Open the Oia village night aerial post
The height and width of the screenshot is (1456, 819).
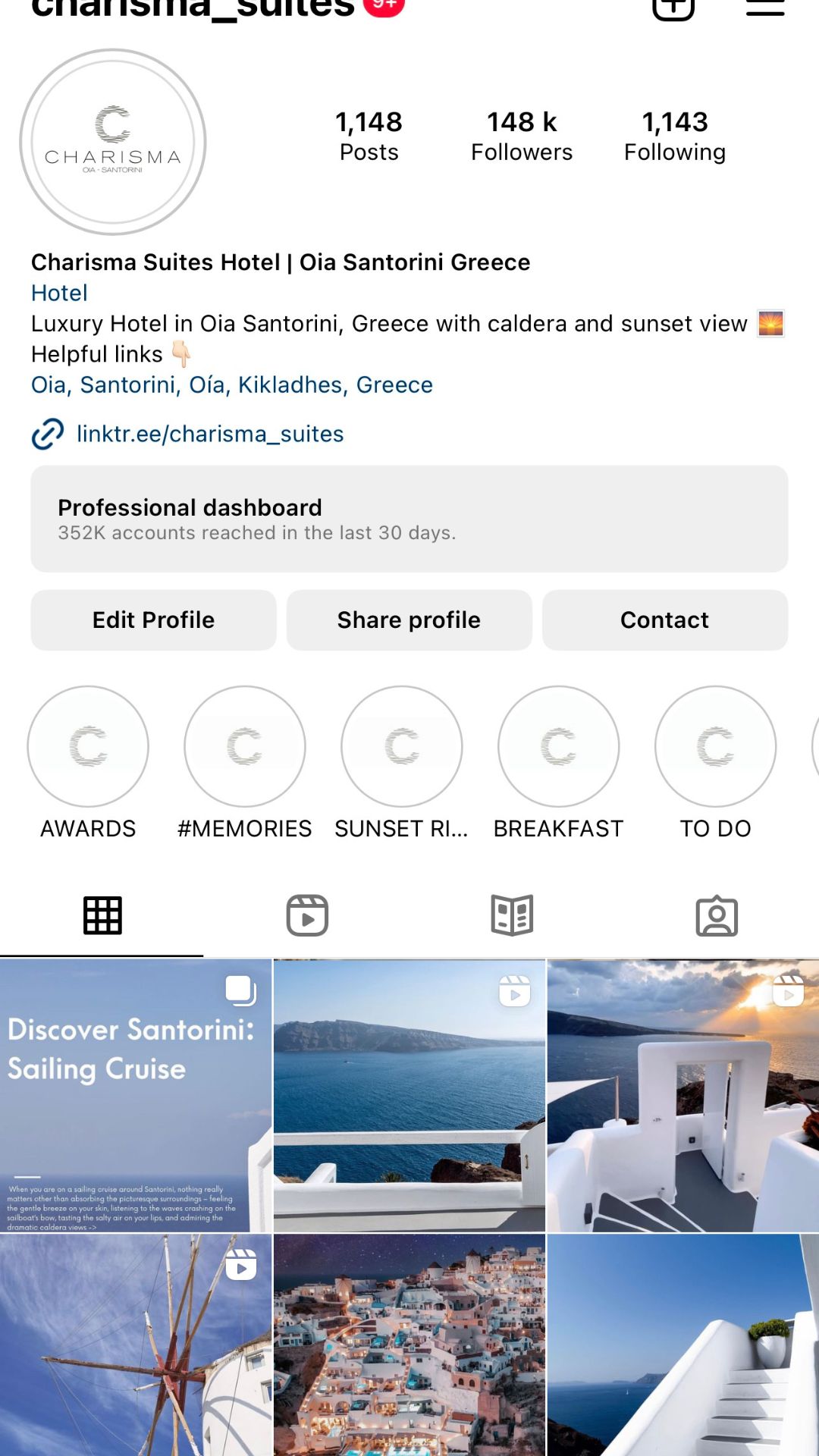(x=409, y=1345)
